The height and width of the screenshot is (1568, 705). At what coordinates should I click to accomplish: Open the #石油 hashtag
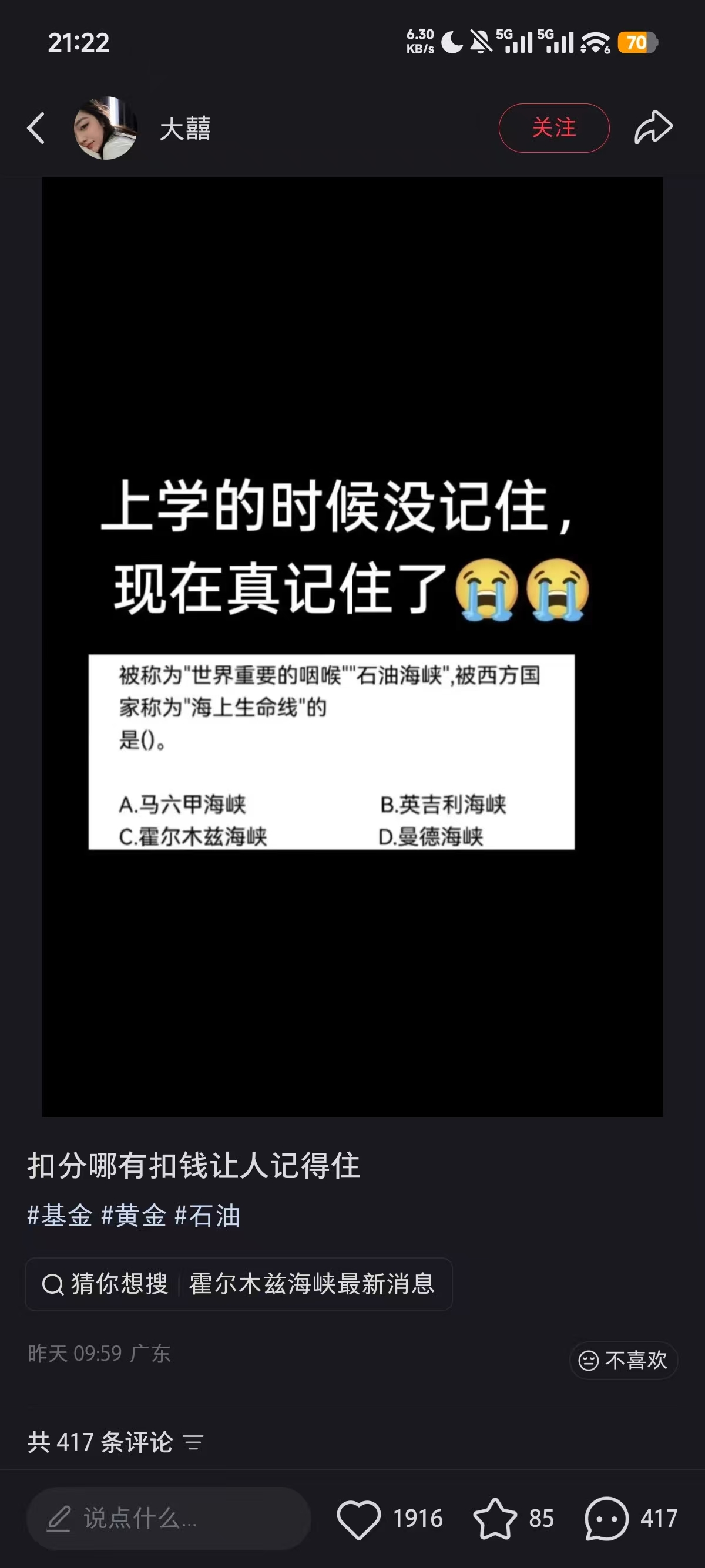[207, 1216]
